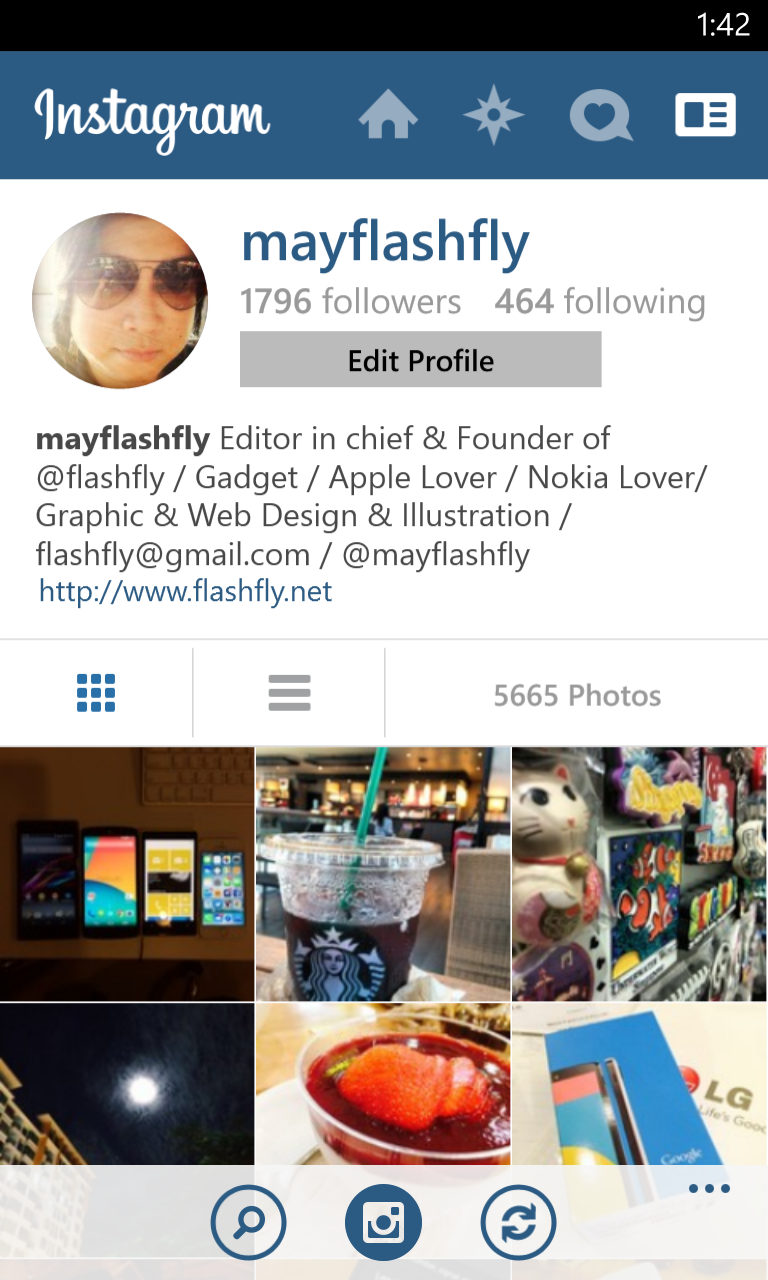This screenshot has height=1280, width=768.
Task: Switch to list view of photos
Action: coord(289,693)
